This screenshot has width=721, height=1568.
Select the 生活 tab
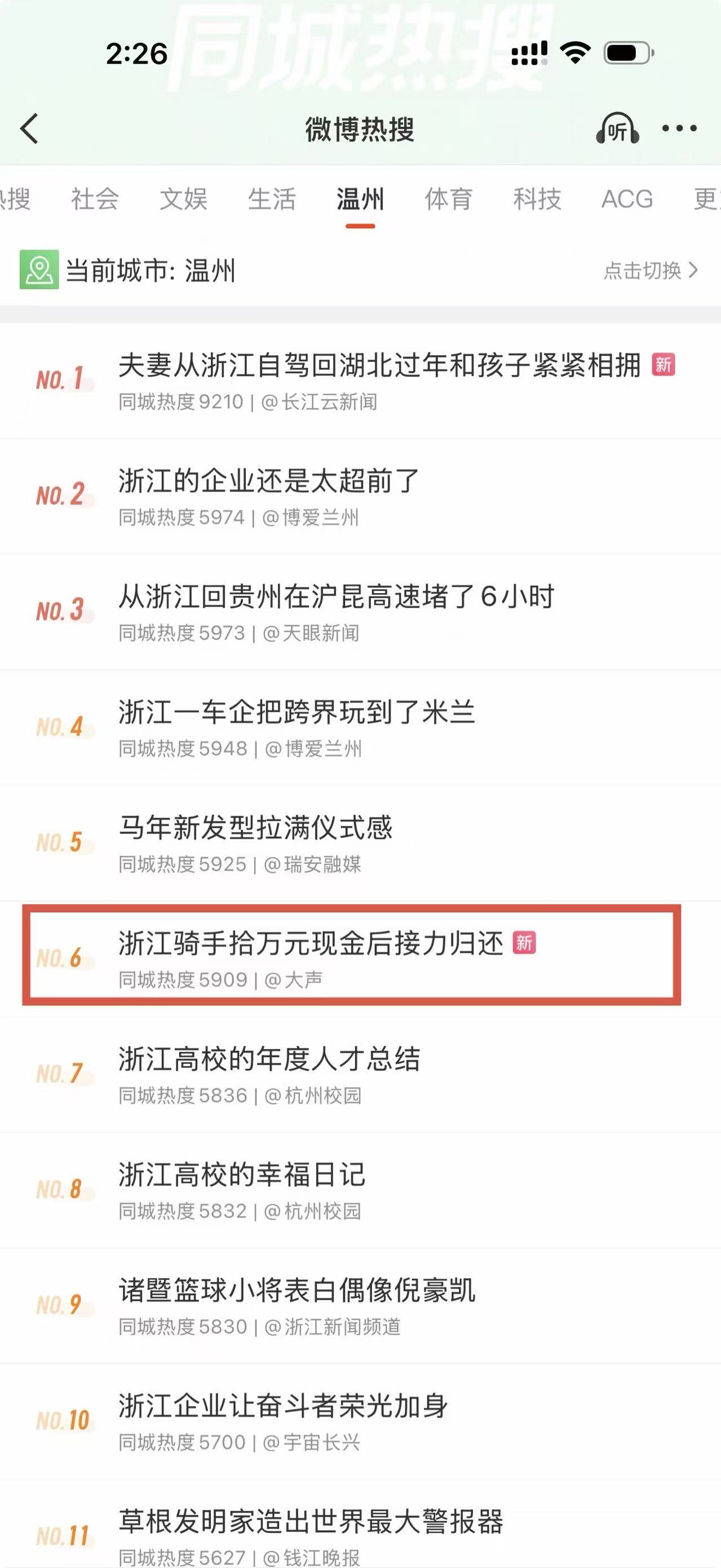click(x=272, y=200)
